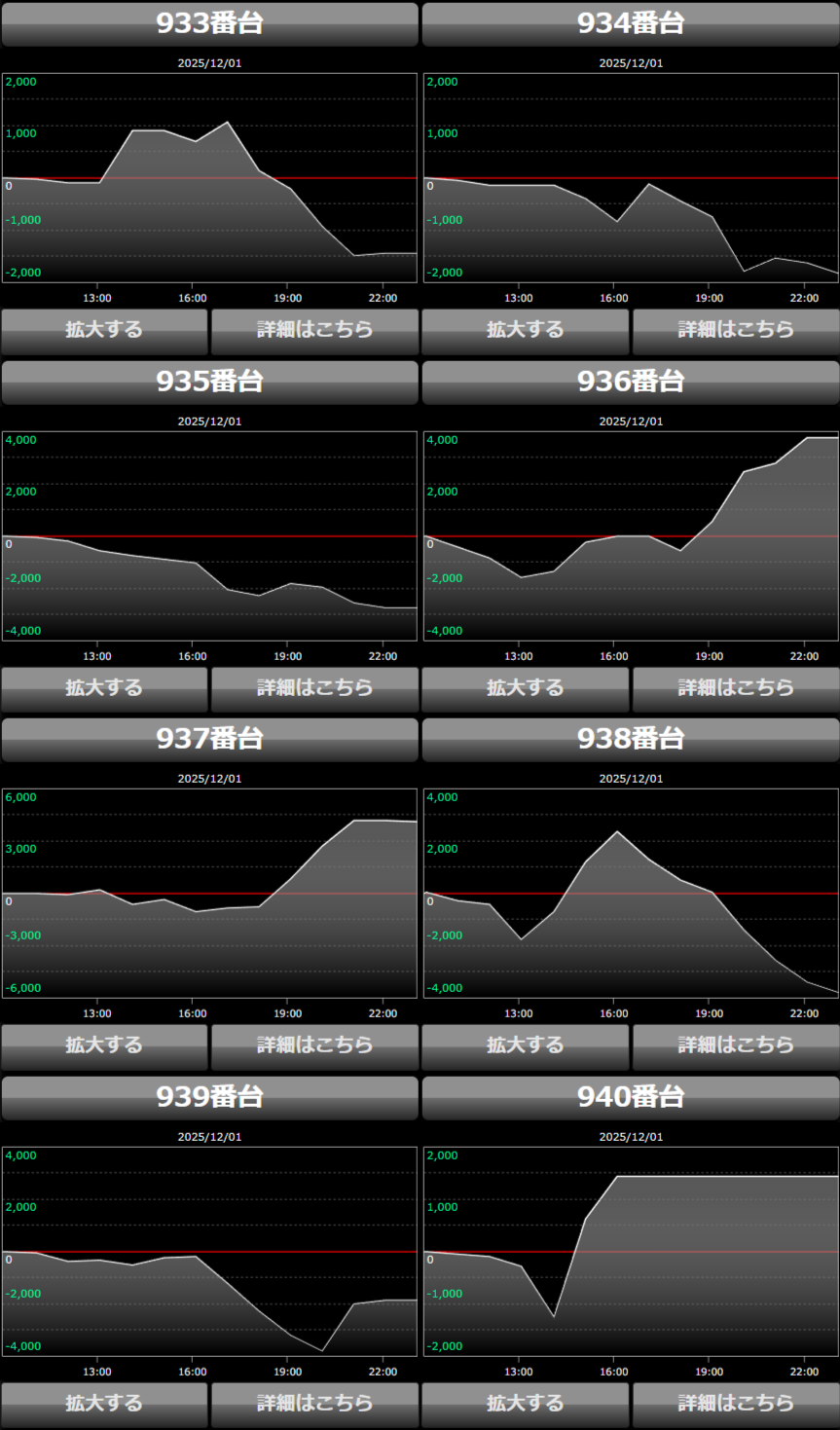See details of 936番台
The width and height of the screenshot is (840, 1430).
pos(736,689)
